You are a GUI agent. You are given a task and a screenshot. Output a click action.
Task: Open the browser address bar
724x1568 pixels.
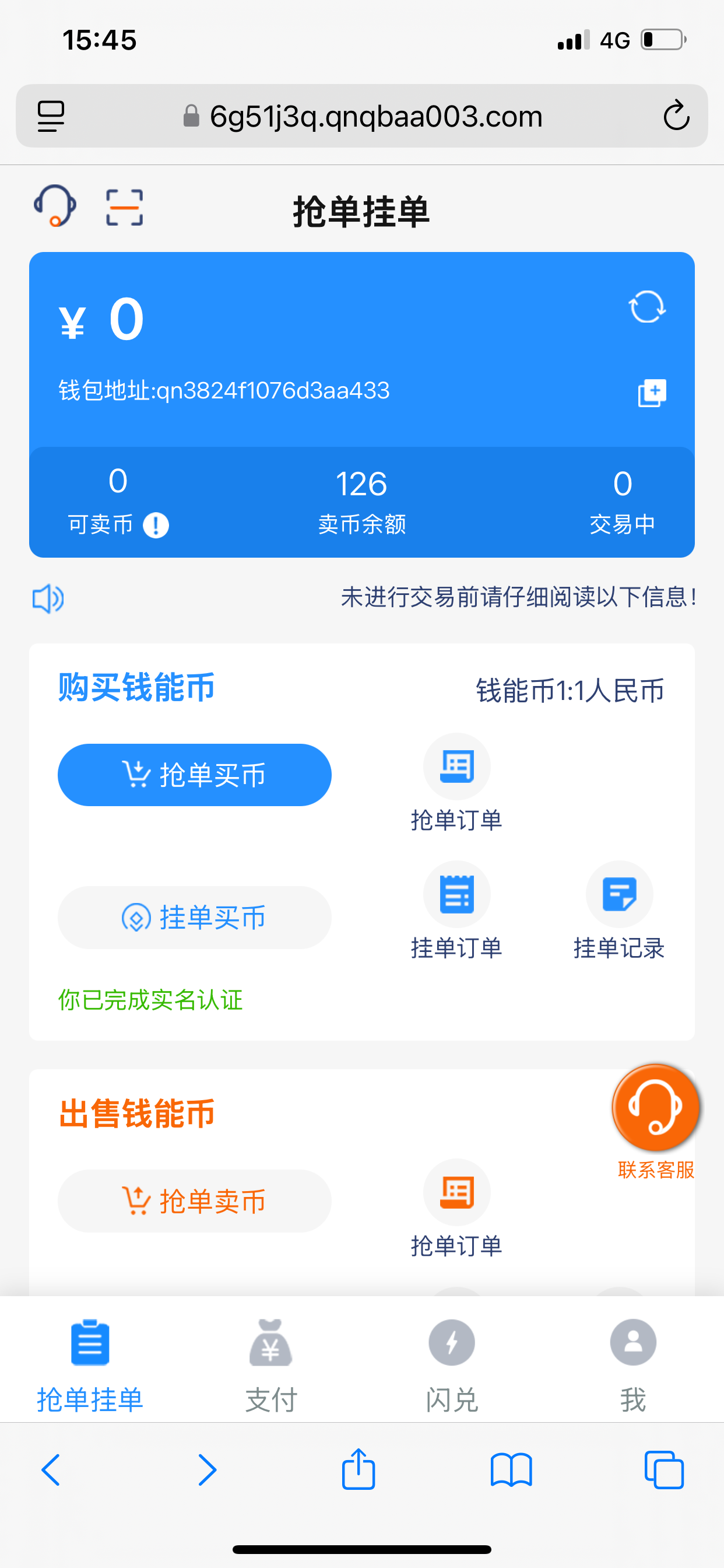click(x=375, y=116)
